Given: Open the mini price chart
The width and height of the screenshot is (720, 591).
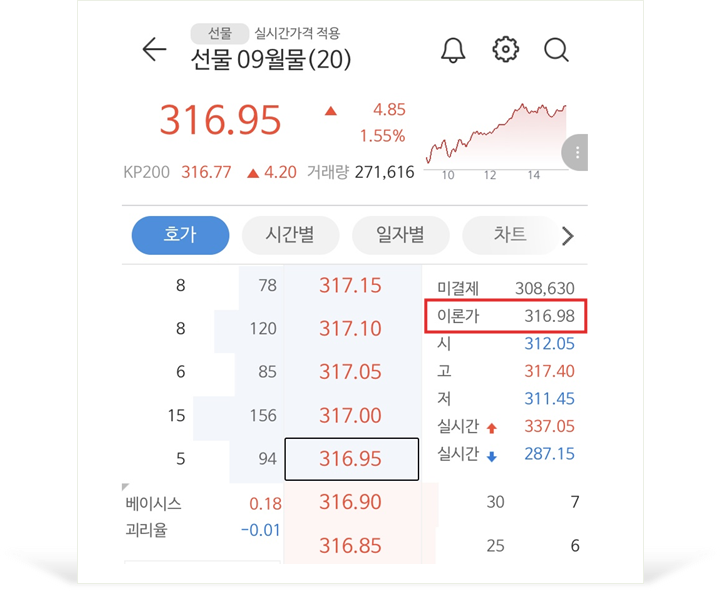Looking at the screenshot, I should (496, 134).
